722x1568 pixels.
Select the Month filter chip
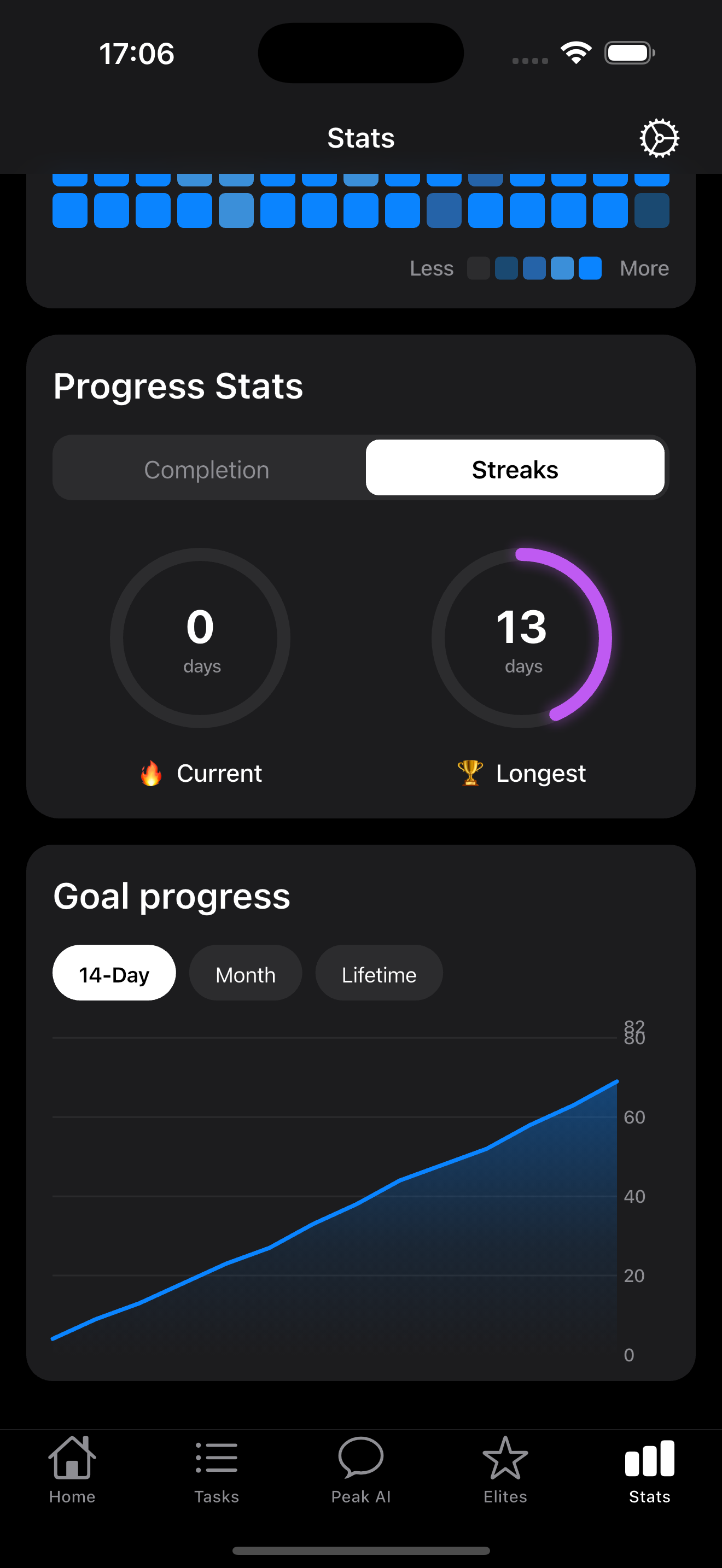coord(244,973)
